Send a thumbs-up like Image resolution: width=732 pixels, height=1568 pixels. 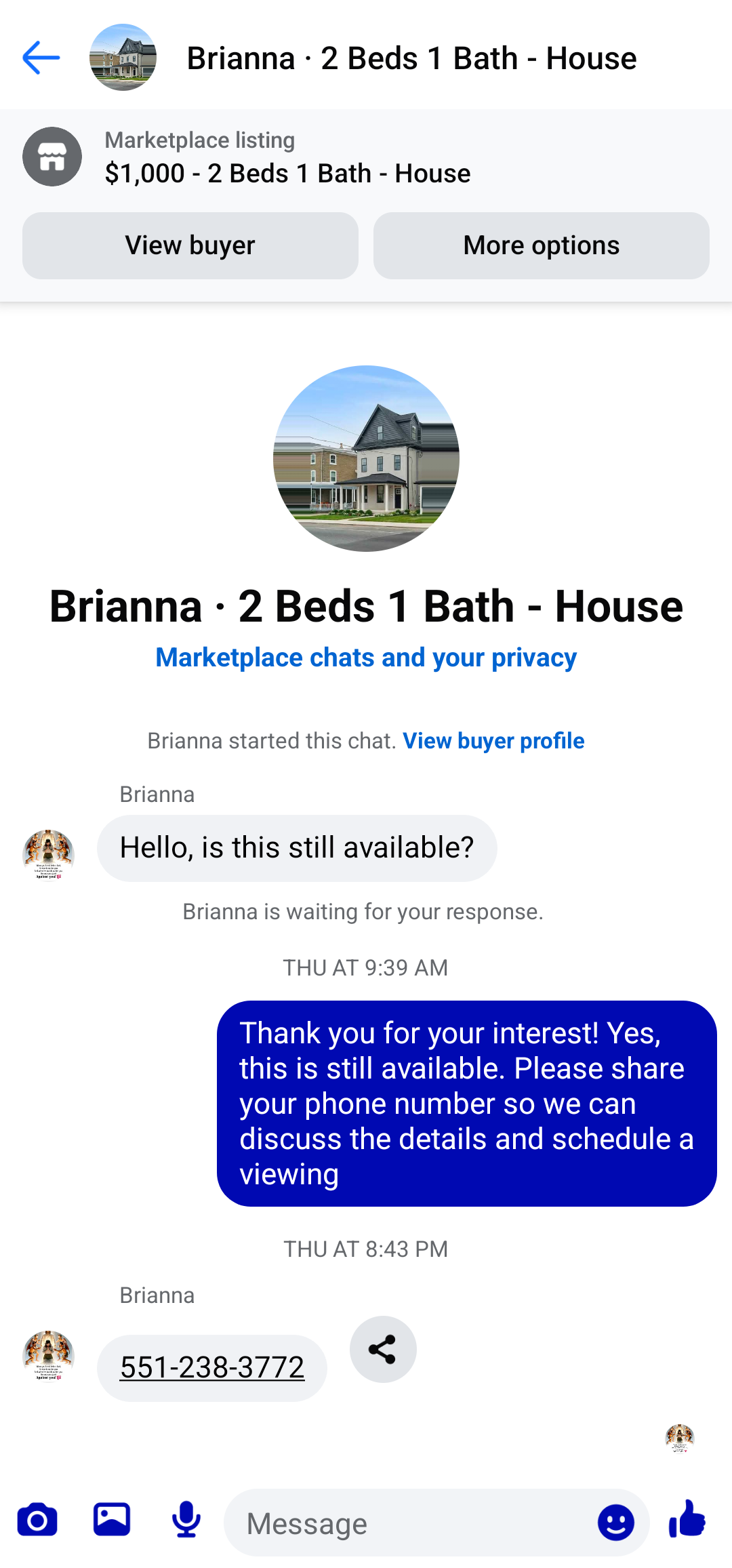click(x=687, y=1519)
